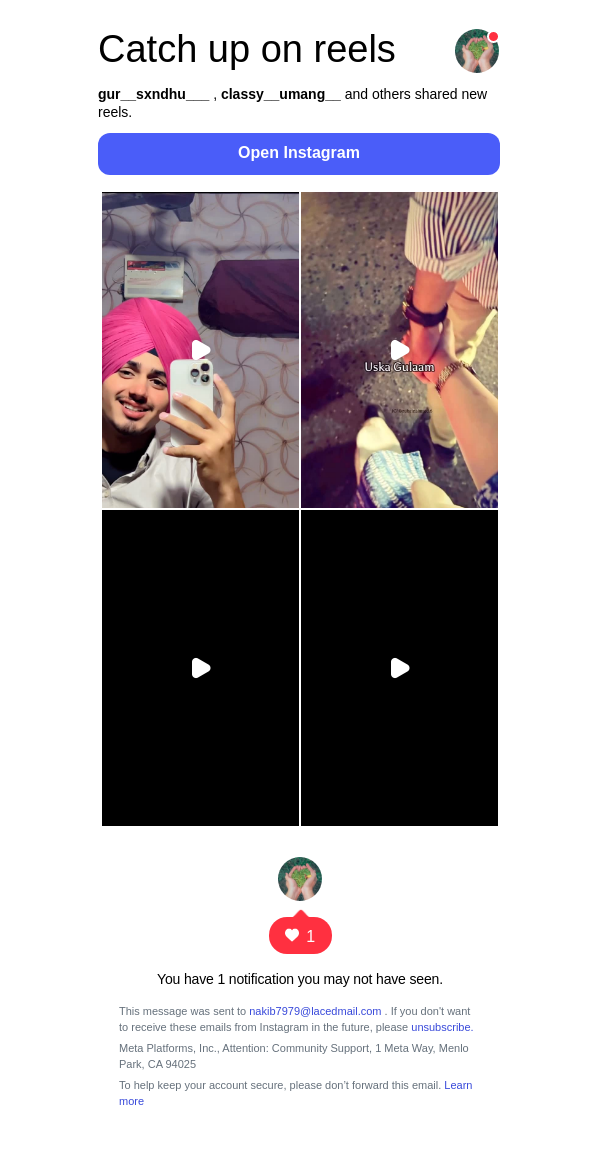Viewport: 600px width, 1152px height.
Task: Open Instagram via the blue button
Action: (298, 153)
